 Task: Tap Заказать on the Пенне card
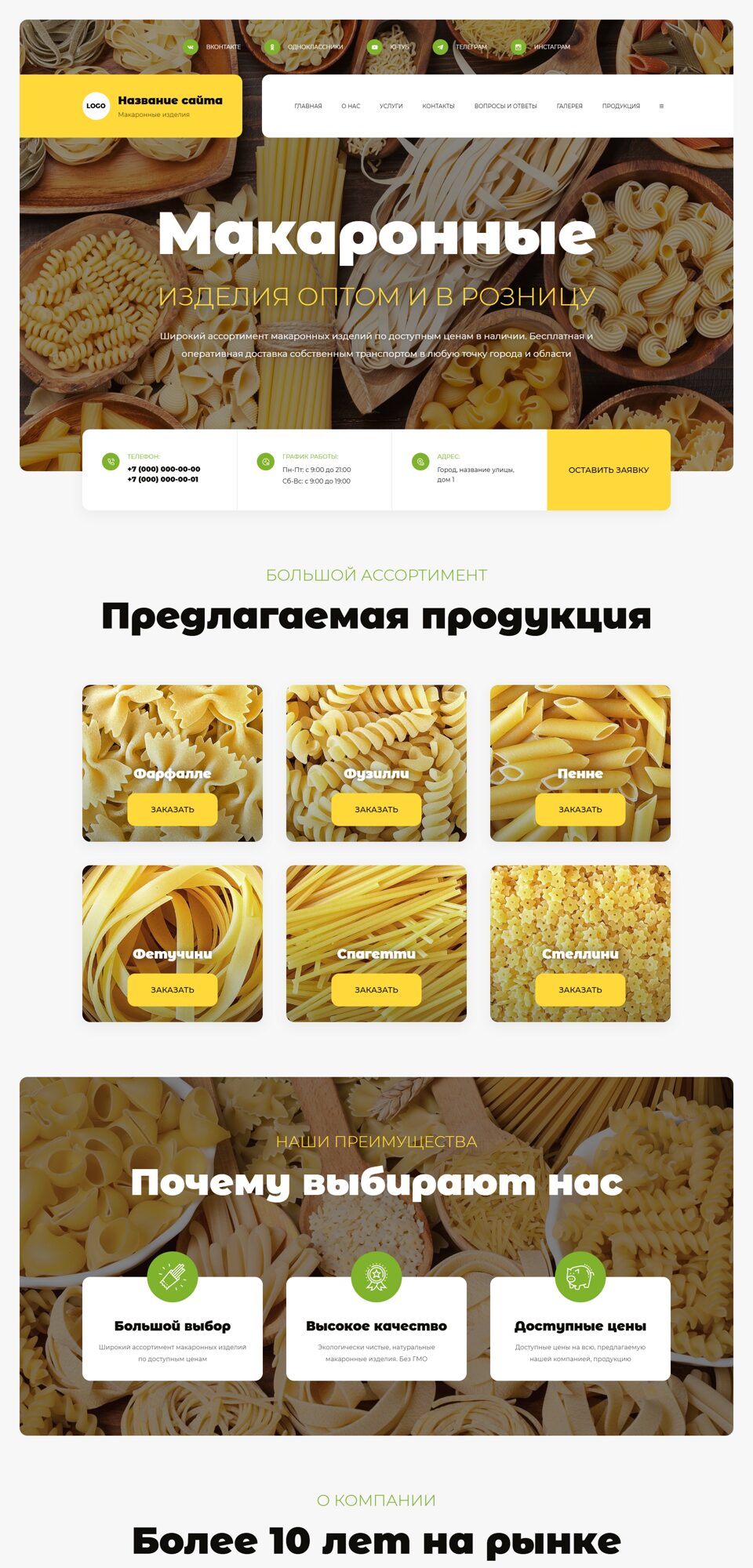click(580, 809)
